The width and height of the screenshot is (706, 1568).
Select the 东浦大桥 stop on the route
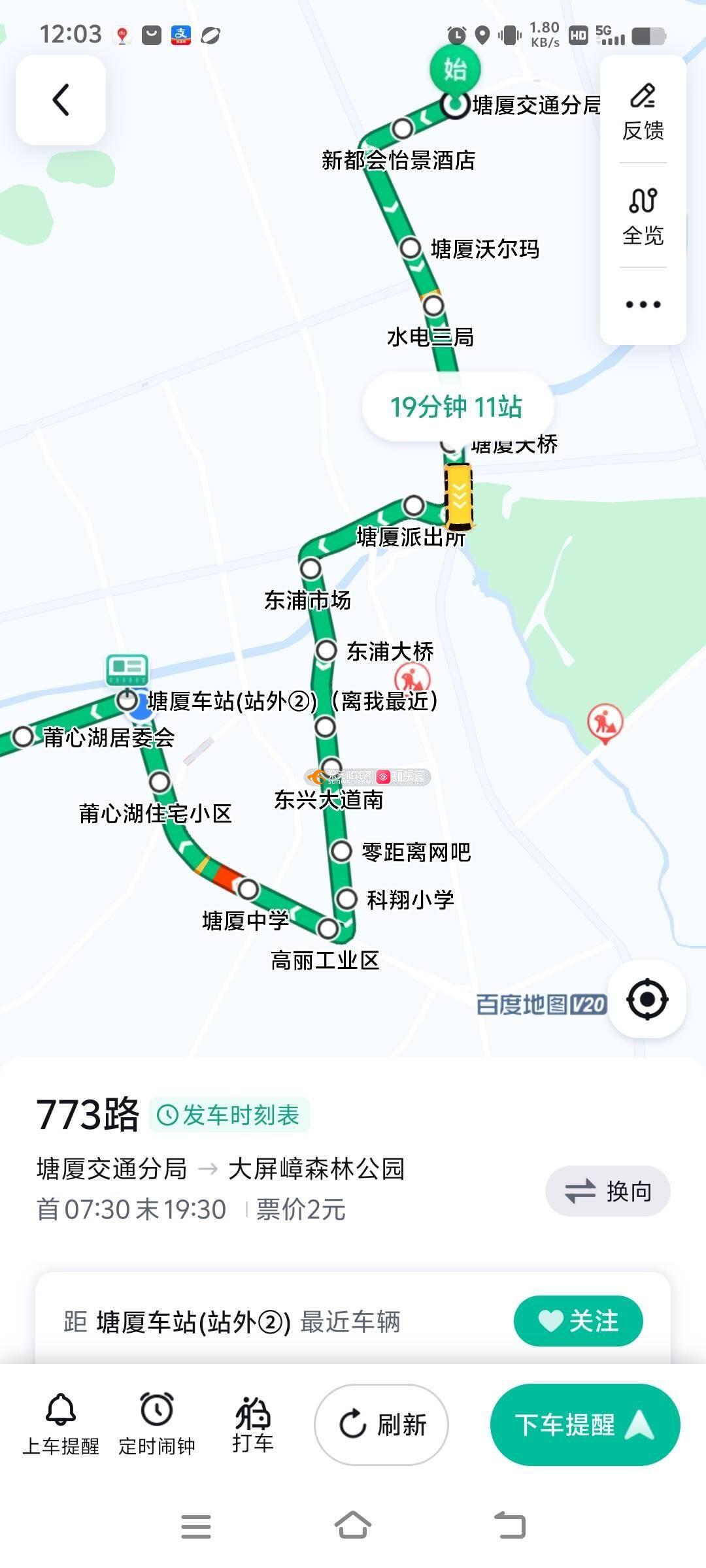pyautogui.click(x=326, y=651)
